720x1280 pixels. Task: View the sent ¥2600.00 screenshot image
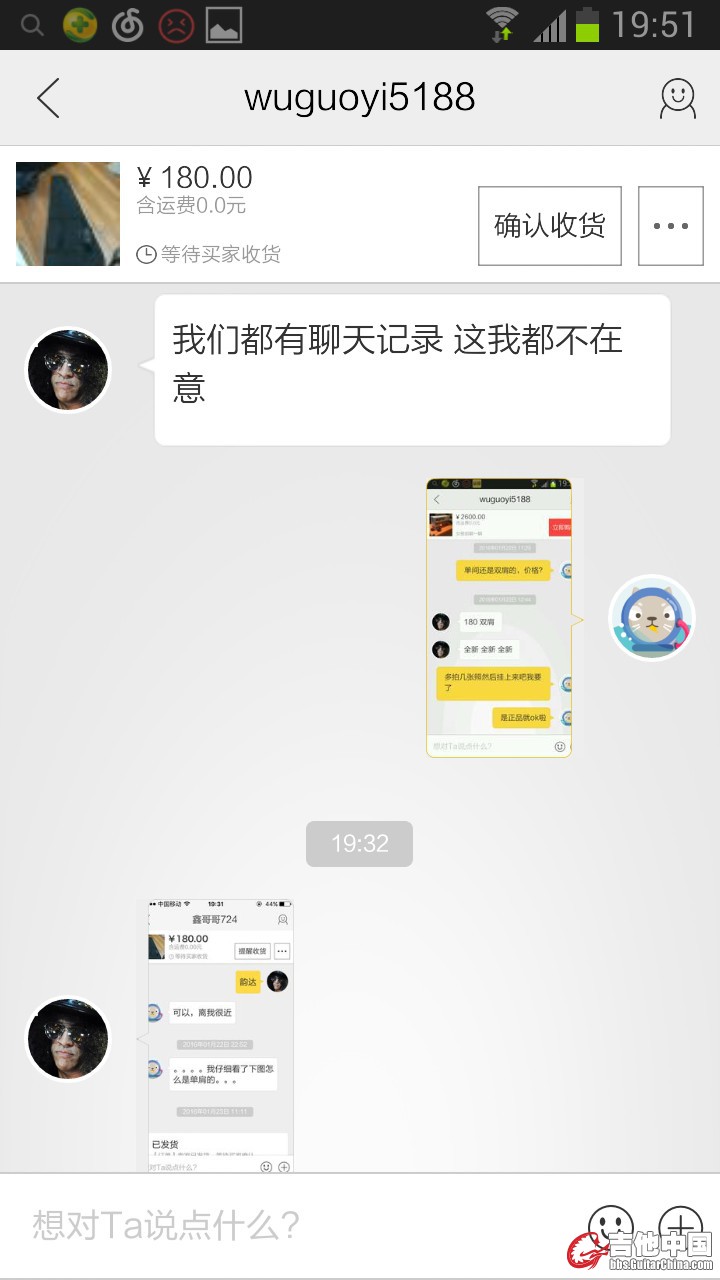click(x=499, y=617)
